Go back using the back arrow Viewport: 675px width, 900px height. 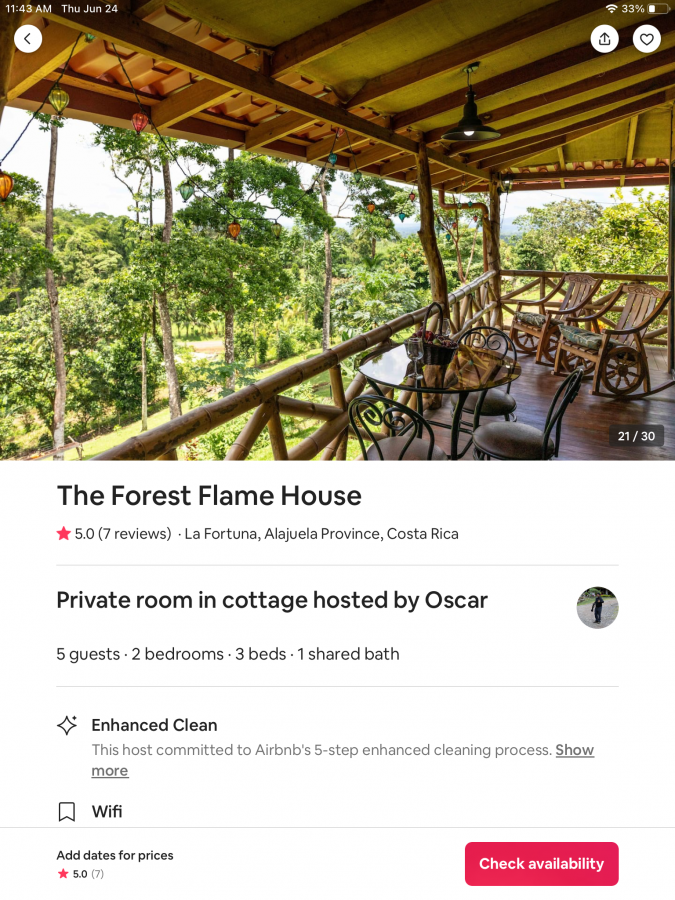coord(28,39)
